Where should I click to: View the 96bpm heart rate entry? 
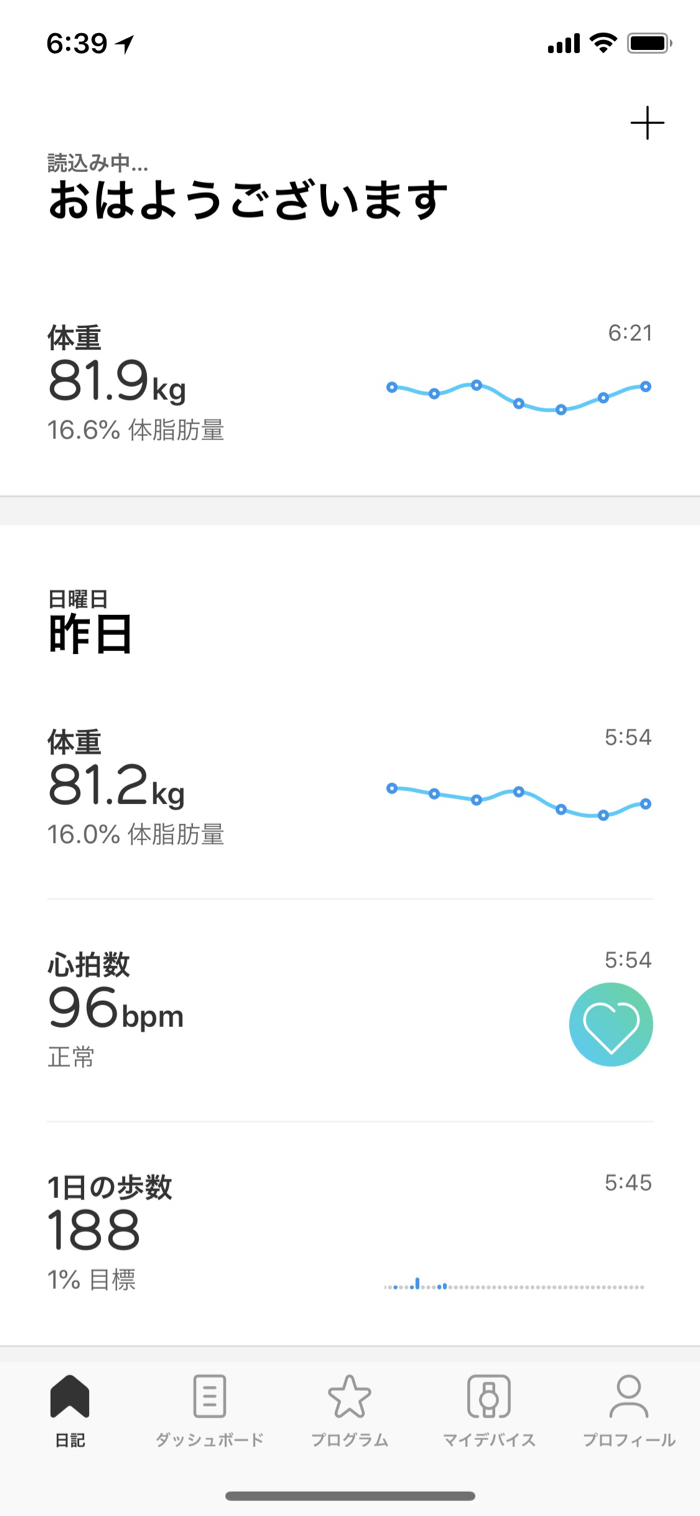click(350, 1010)
